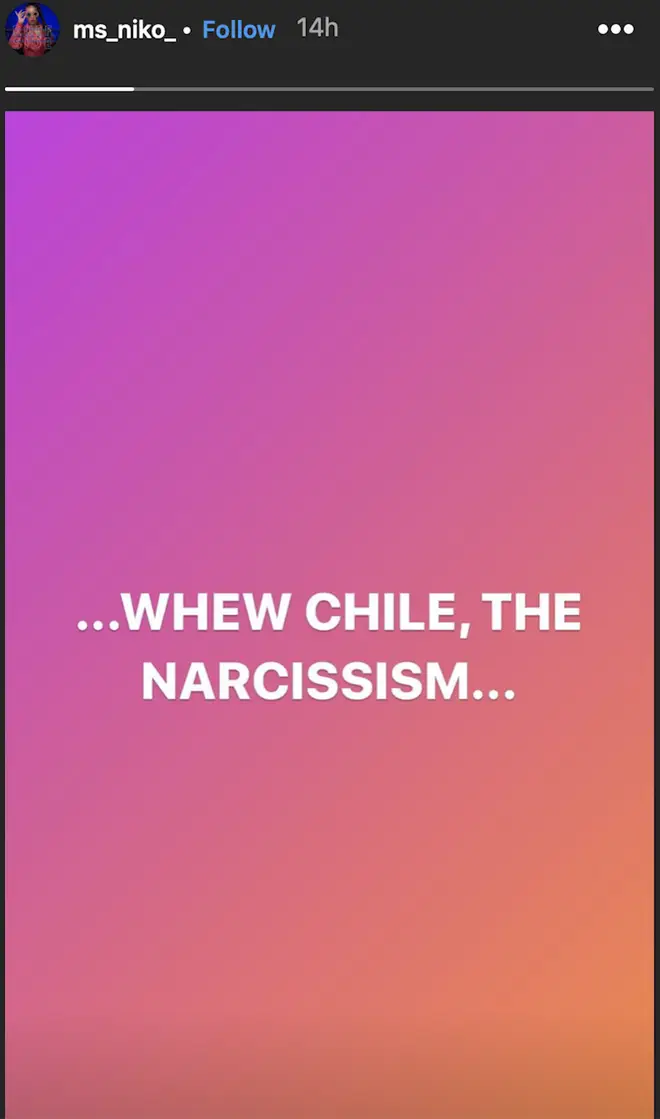Viewport: 660px width, 1119px height.
Task: Open the three-dot story options menu
Action: coord(616,29)
